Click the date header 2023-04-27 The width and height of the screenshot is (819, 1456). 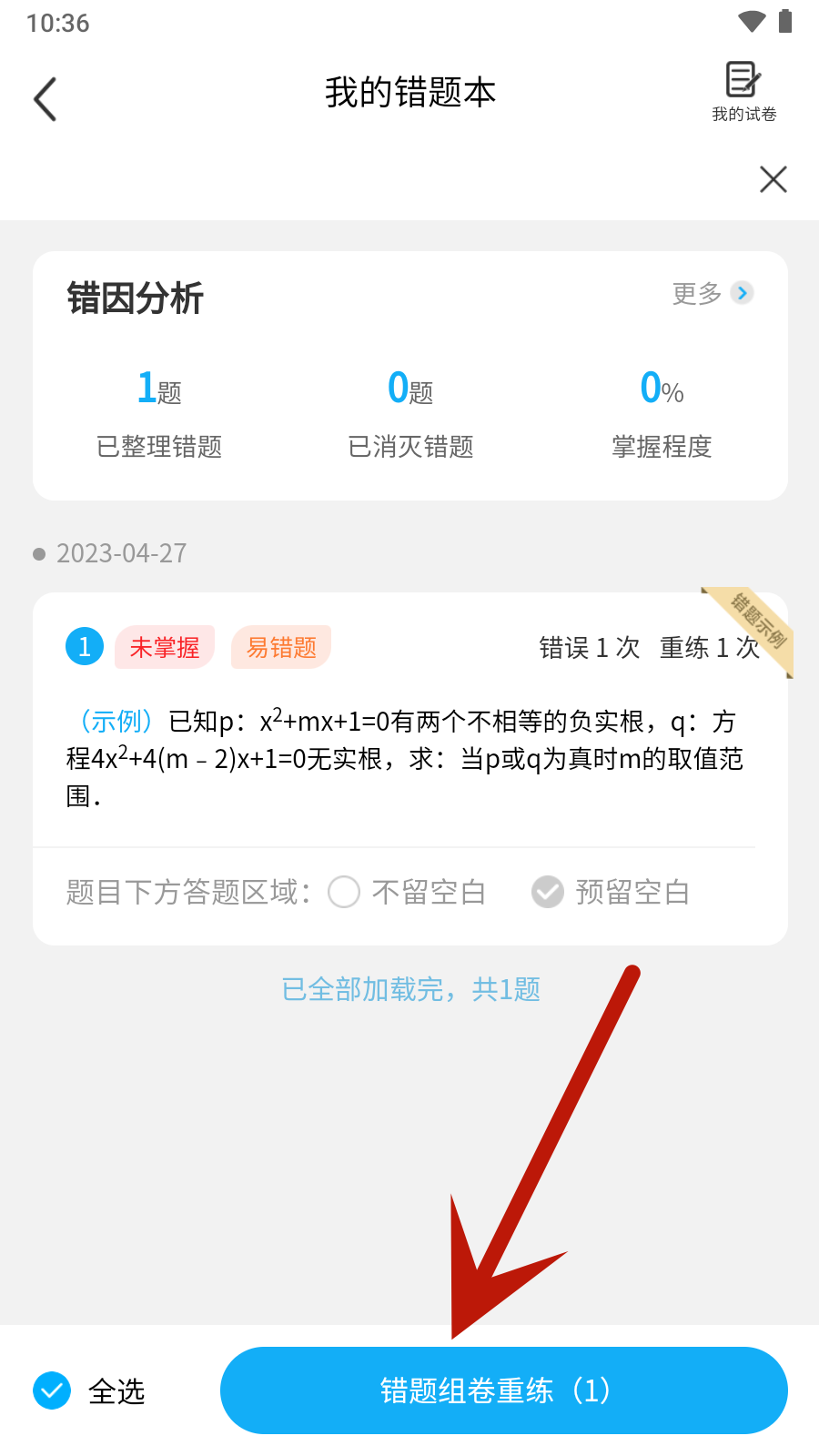coord(122,553)
